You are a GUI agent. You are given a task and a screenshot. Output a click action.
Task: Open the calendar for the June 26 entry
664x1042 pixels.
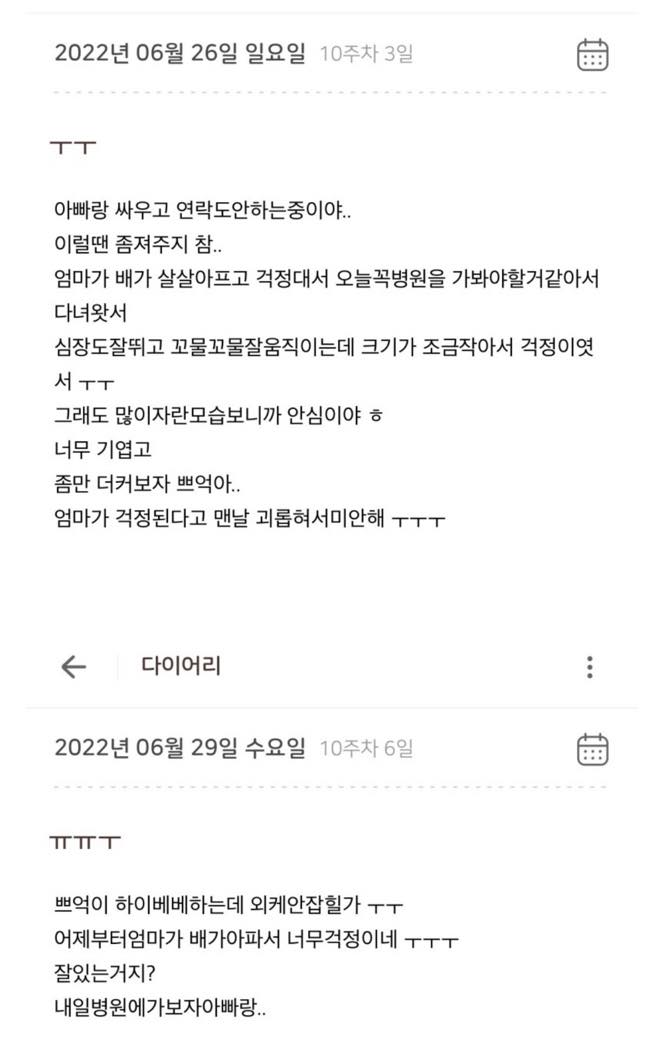click(x=593, y=54)
